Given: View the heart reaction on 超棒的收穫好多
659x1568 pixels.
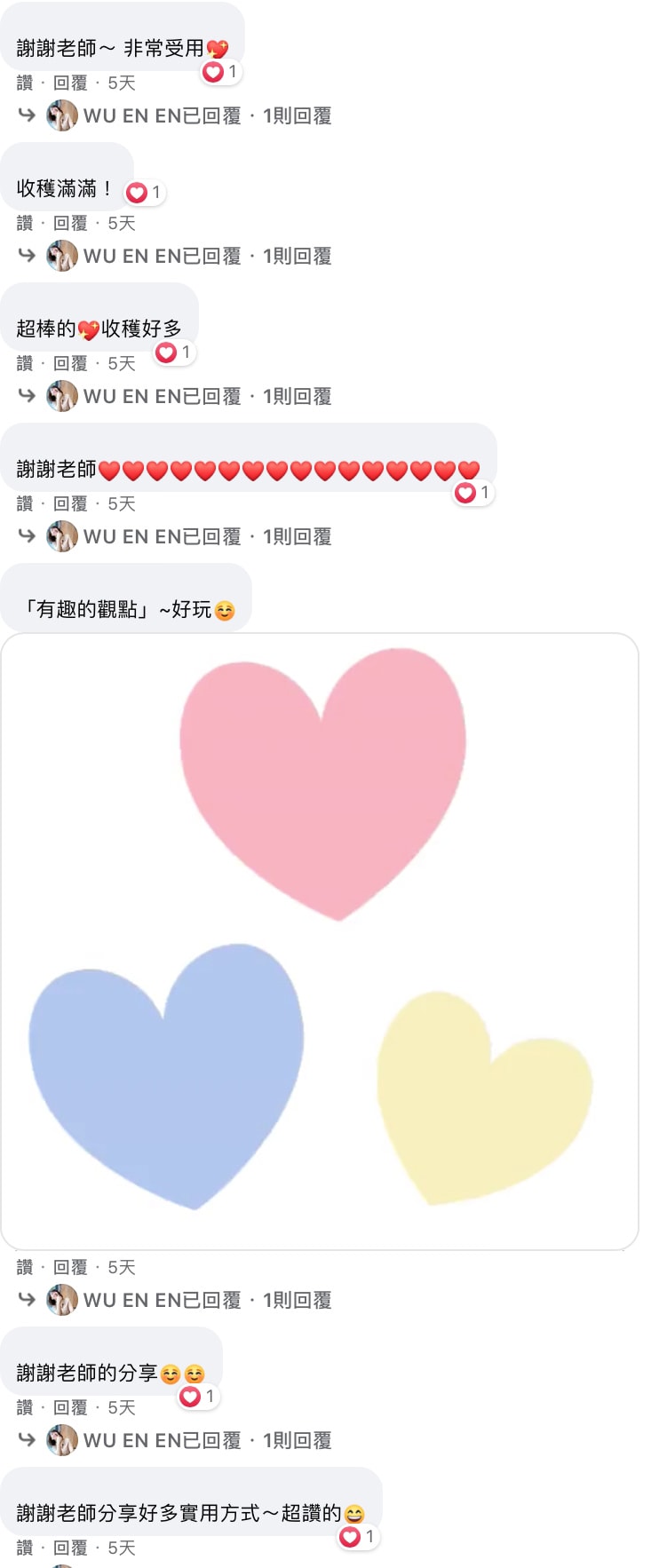Looking at the screenshot, I should 173,352.
